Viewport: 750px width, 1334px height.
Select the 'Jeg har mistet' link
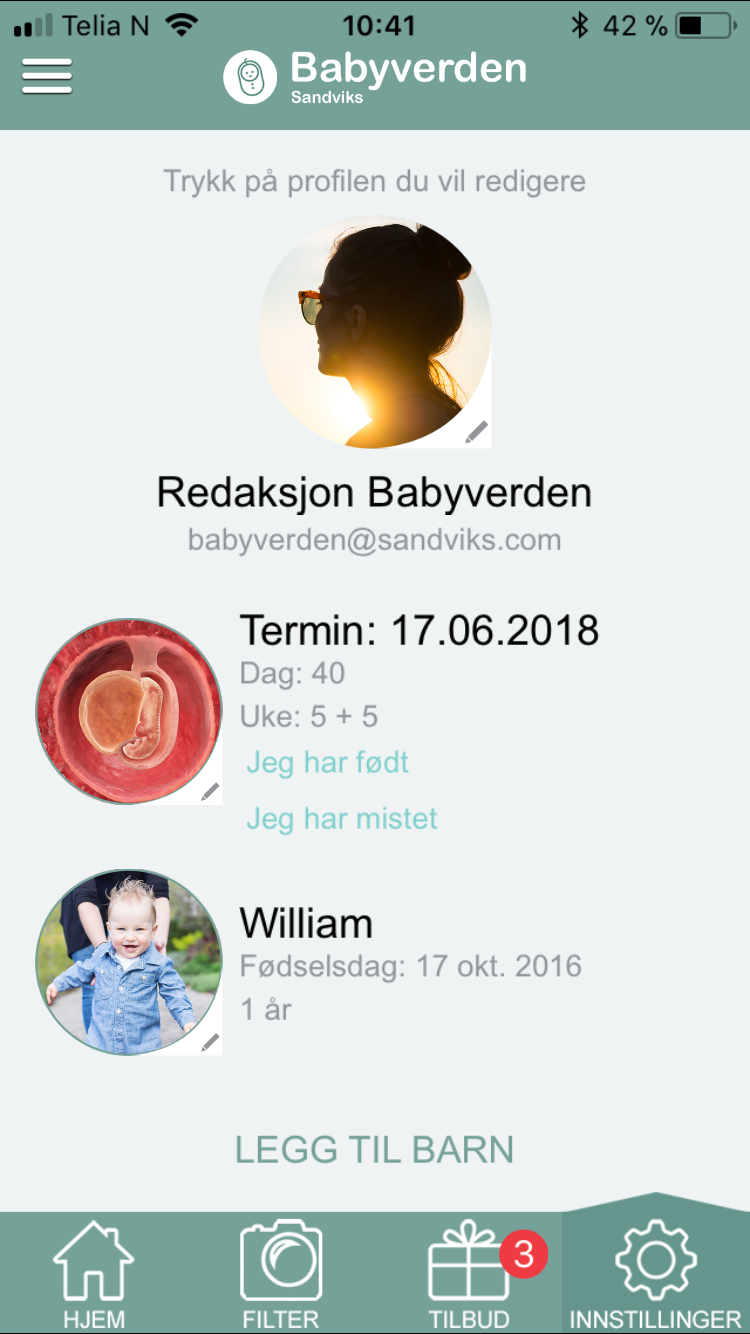click(x=342, y=819)
